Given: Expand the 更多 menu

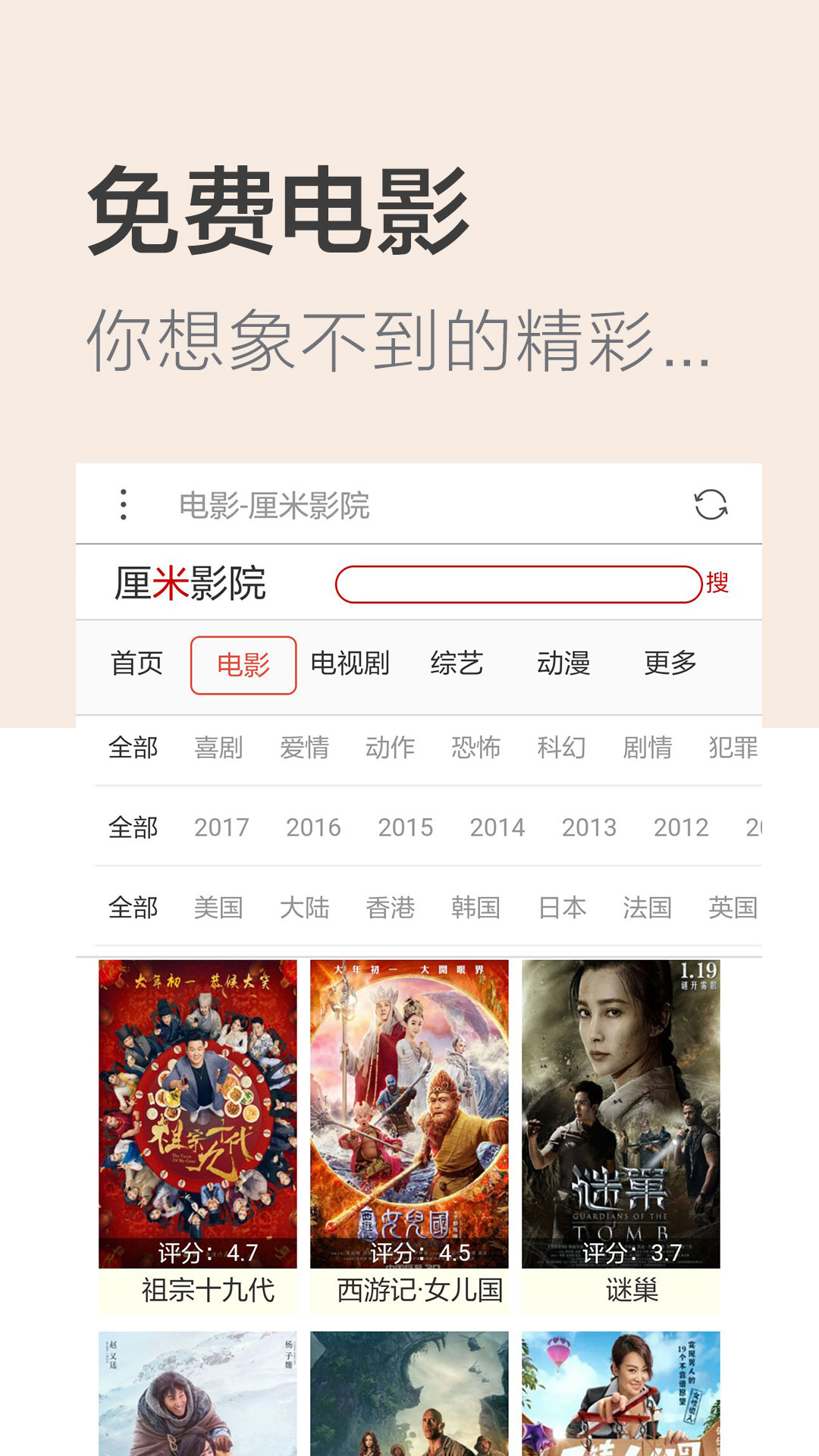Looking at the screenshot, I should point(670,663).
